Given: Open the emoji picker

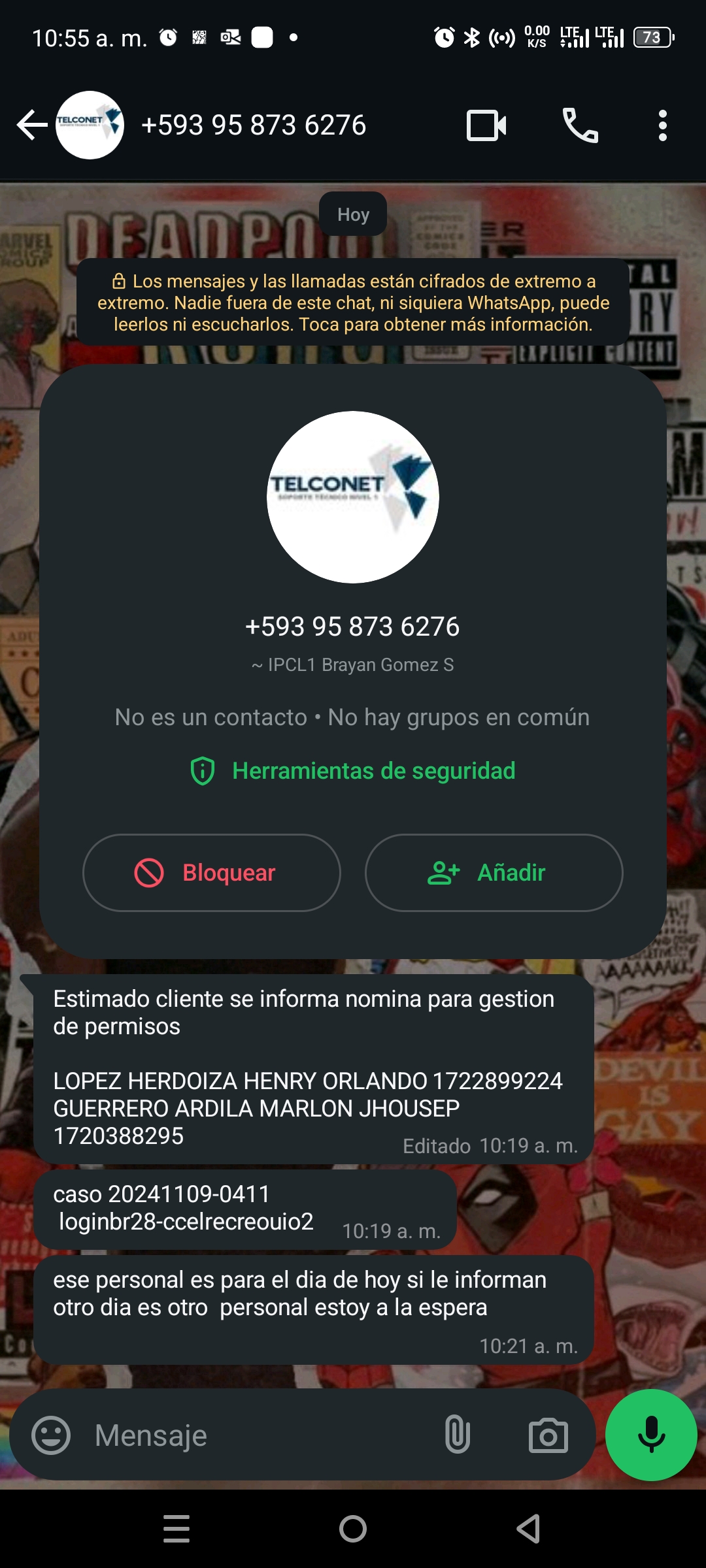Looking at the screenshot, I should point(51,1435).
